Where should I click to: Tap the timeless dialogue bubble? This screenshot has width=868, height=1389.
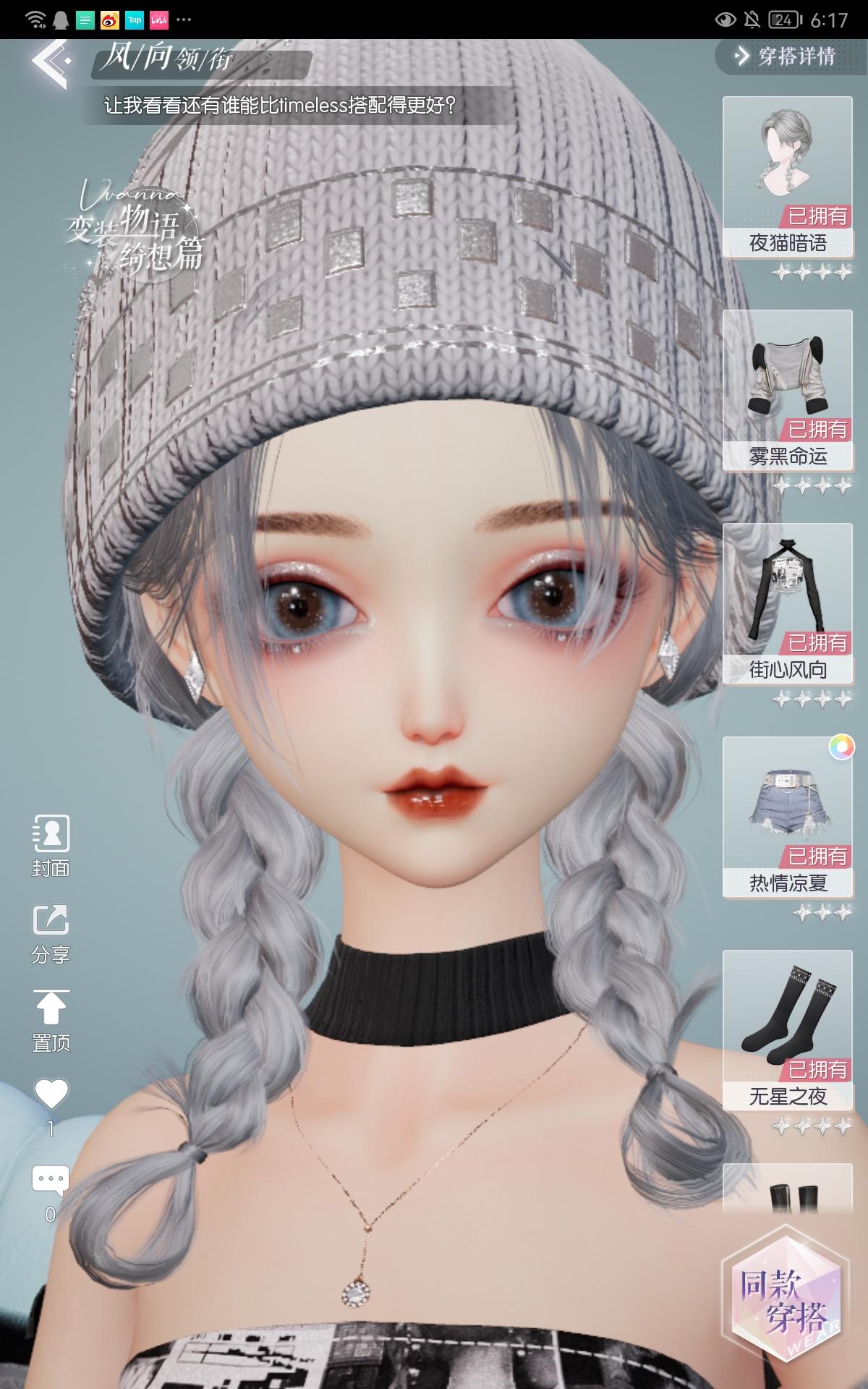(x=277, y=105)
